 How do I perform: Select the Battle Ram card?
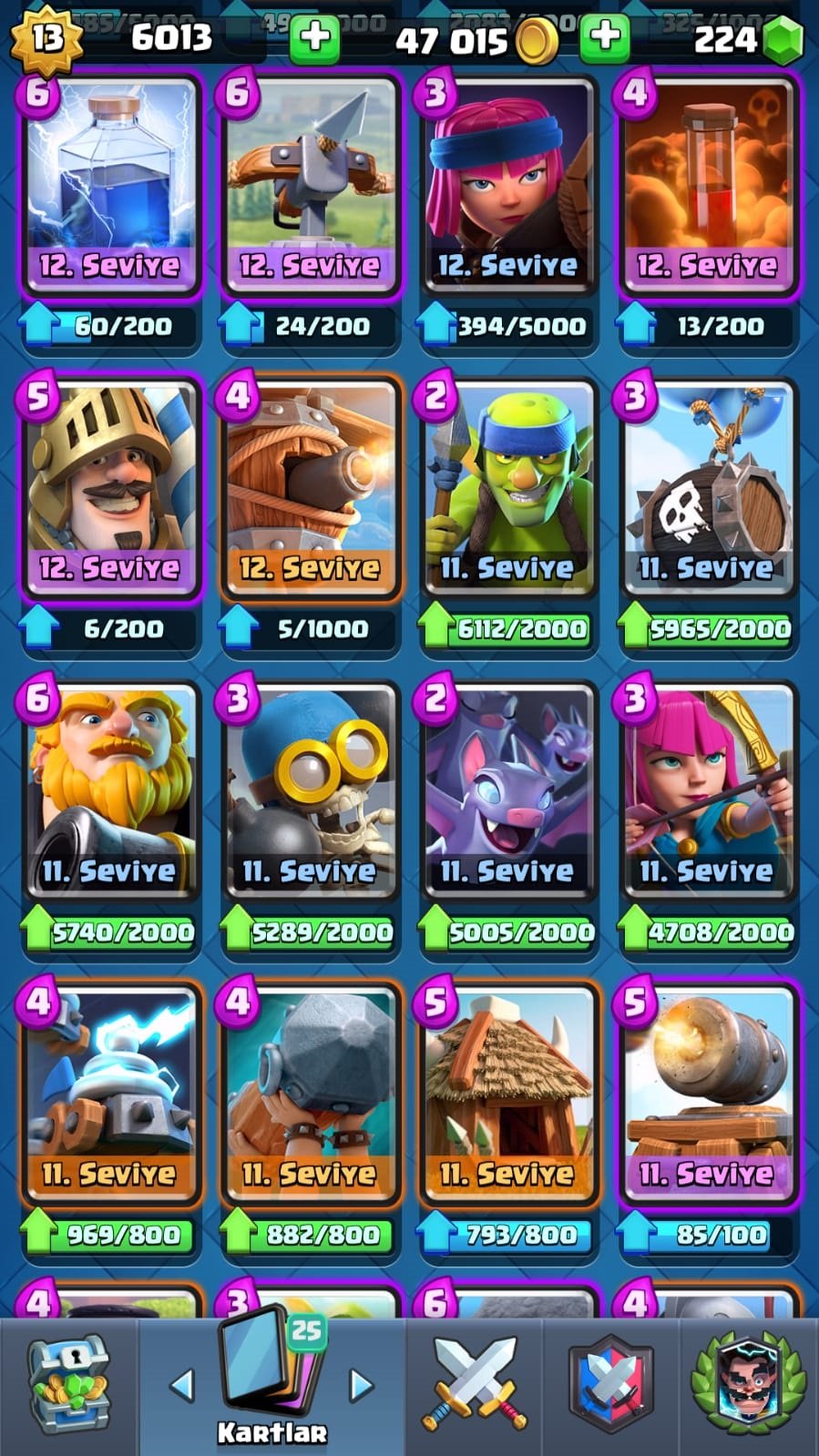point(310,1095)
